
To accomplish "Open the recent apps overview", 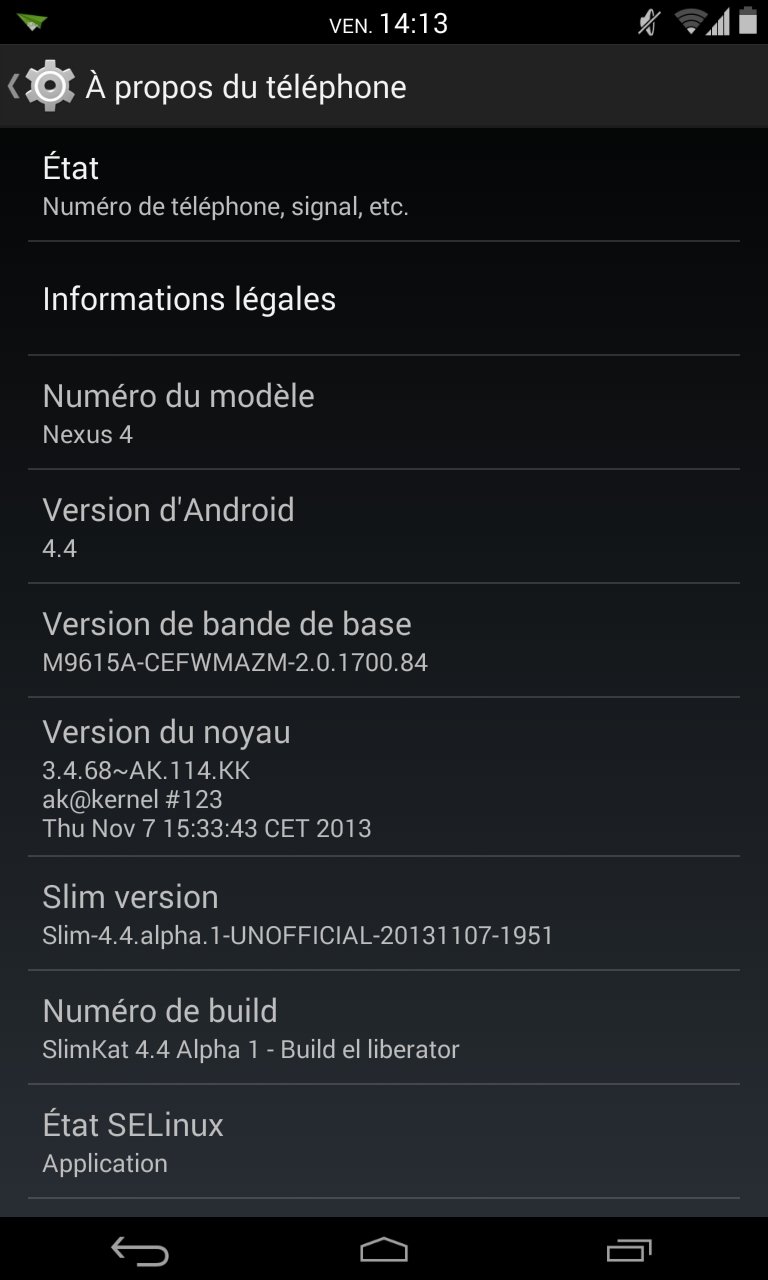I will [x=628, y=1250].
